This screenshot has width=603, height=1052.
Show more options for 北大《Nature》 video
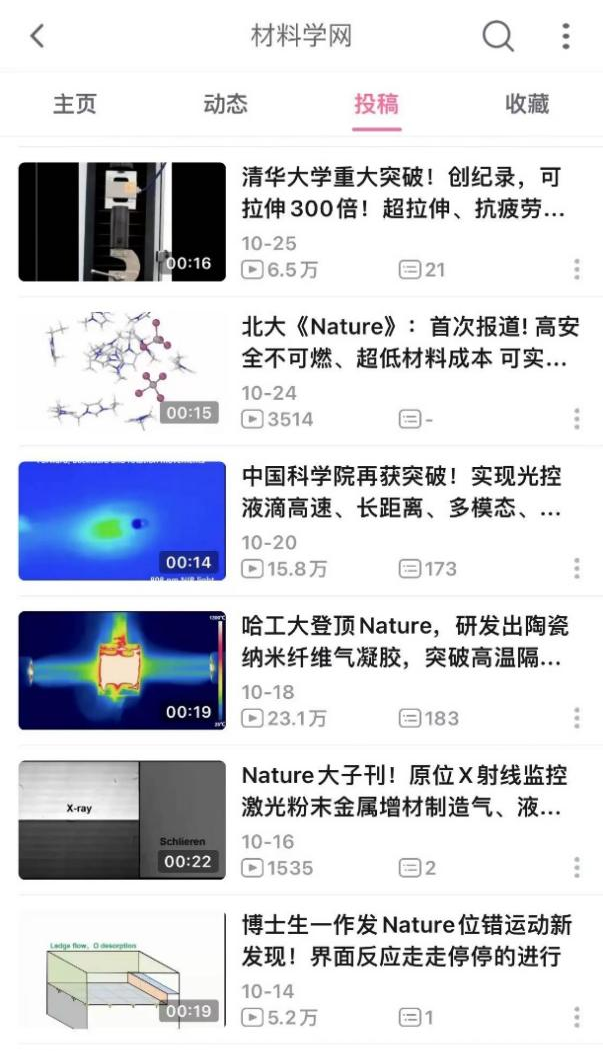[577, 419]
